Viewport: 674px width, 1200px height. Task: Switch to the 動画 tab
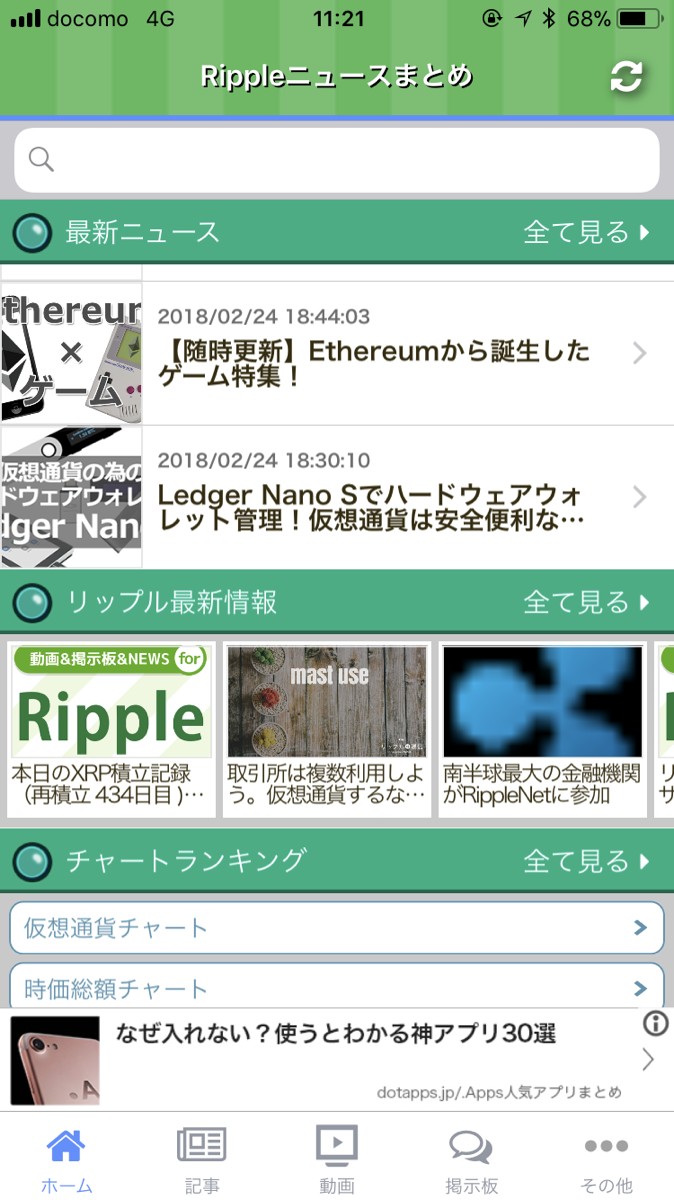tap(337, 1160)
